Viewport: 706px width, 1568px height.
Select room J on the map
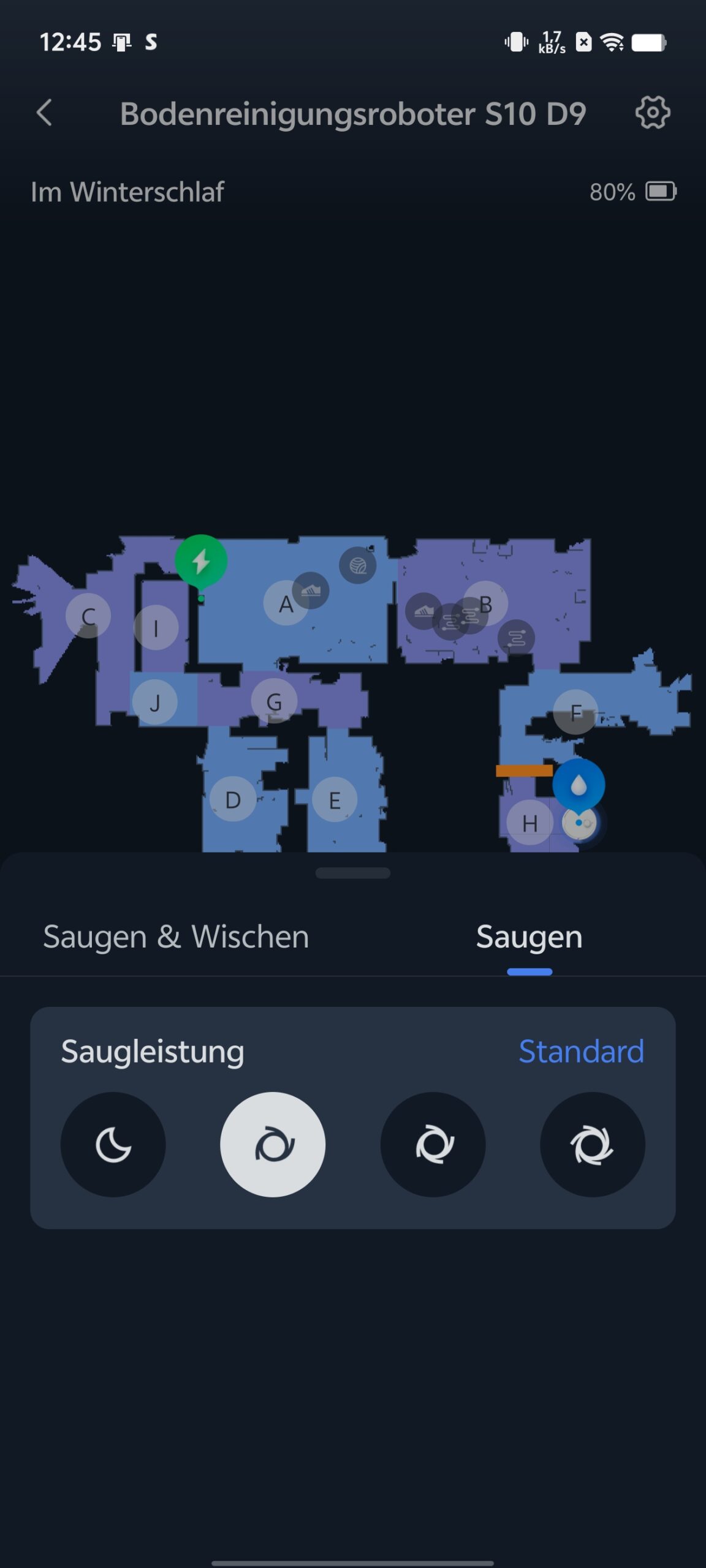(x=154, y=703)
